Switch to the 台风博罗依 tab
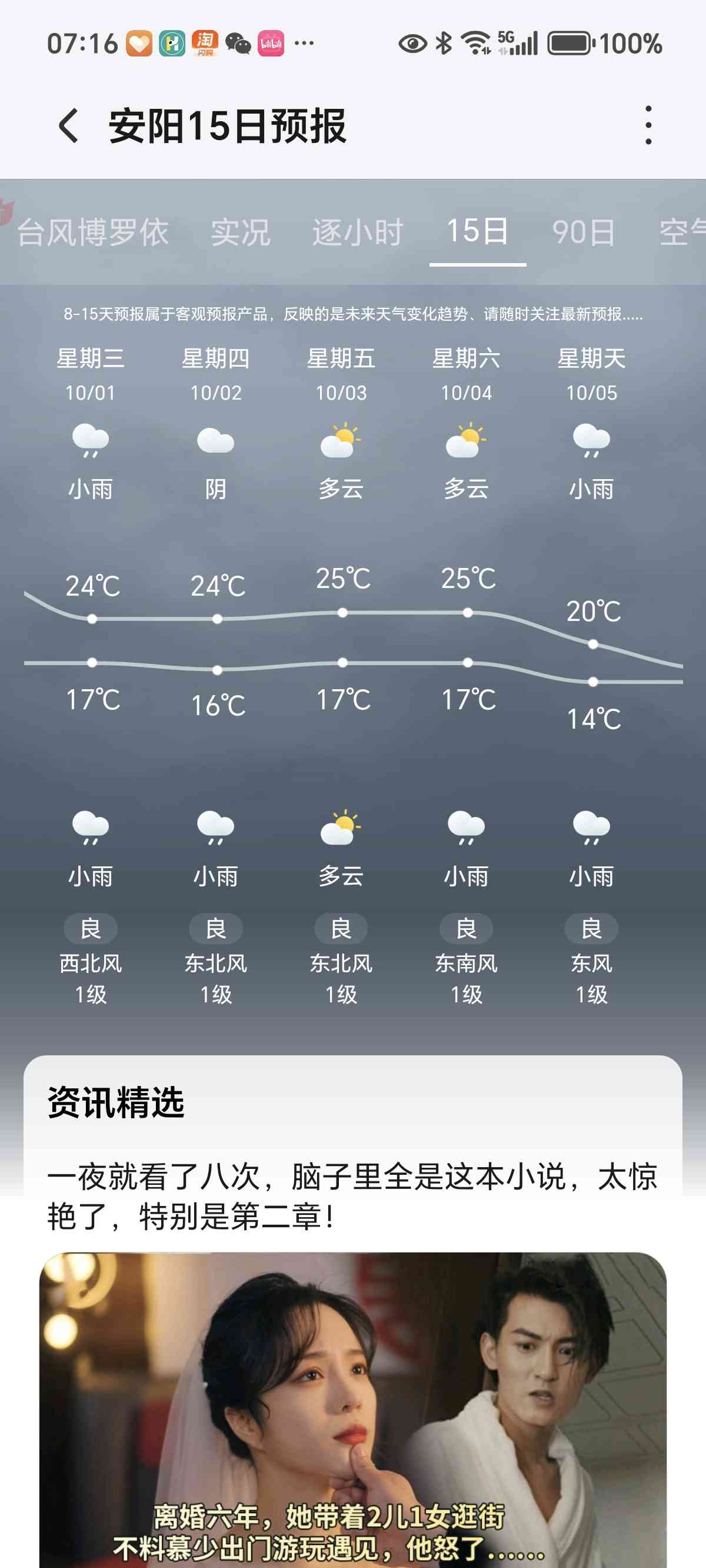This screenshot has height=1568, width=706. pos(92,232)
